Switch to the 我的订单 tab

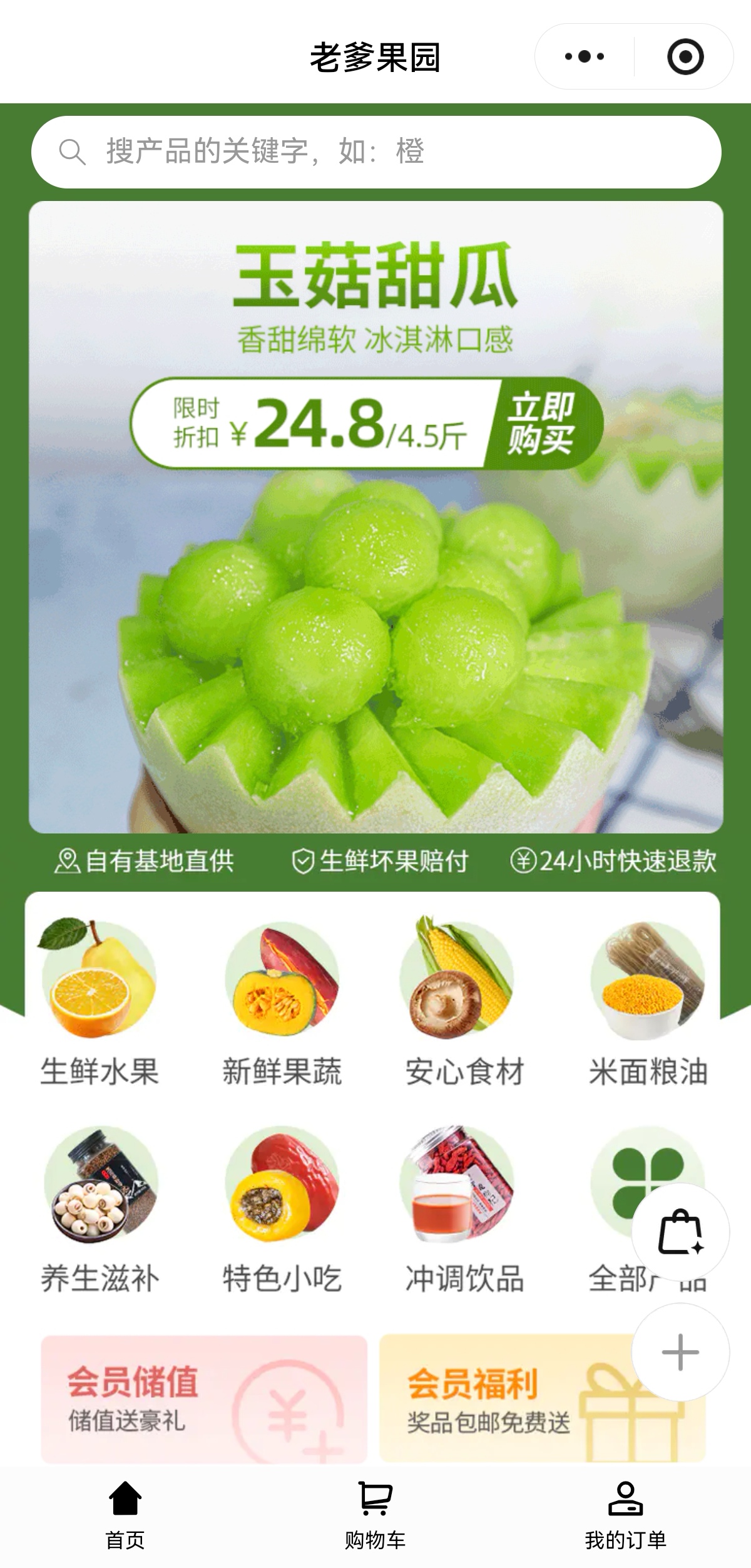tap(625, 1515)
